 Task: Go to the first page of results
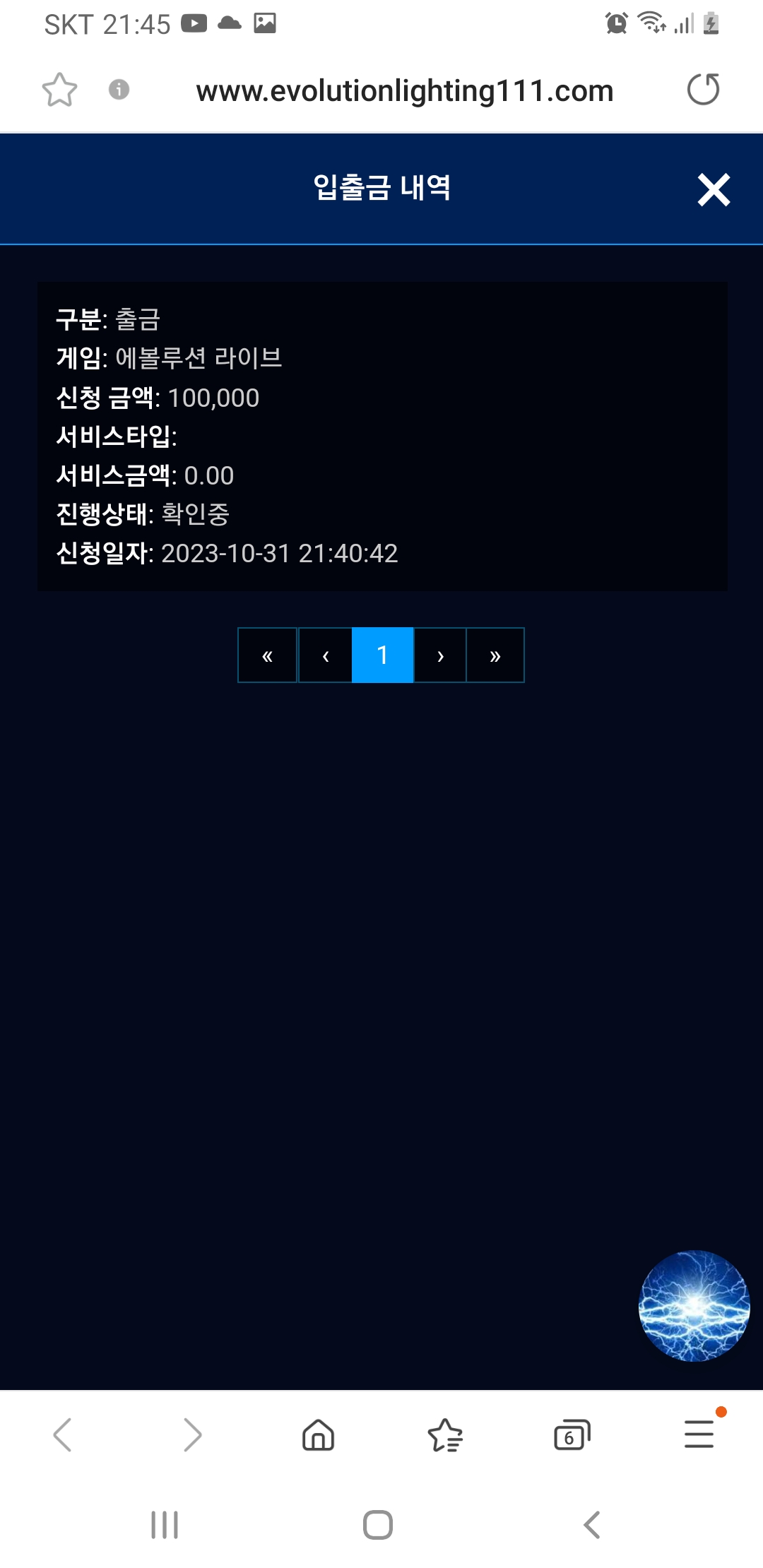(x=267, y=655)
